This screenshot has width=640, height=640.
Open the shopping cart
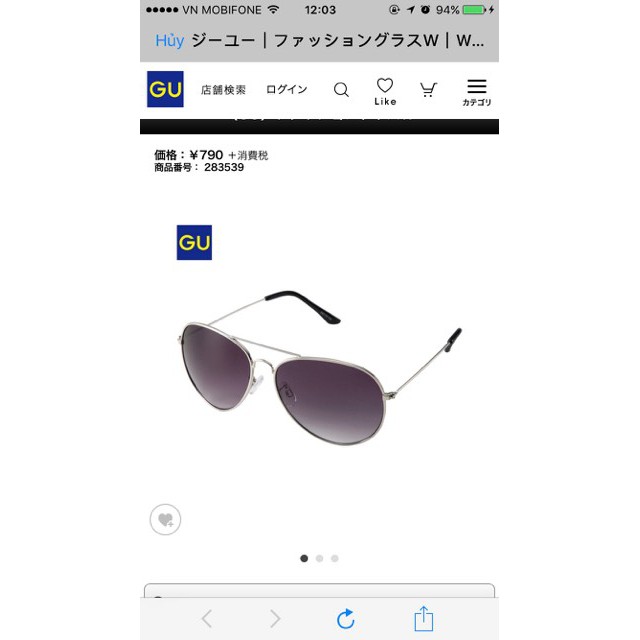point(428,90)
